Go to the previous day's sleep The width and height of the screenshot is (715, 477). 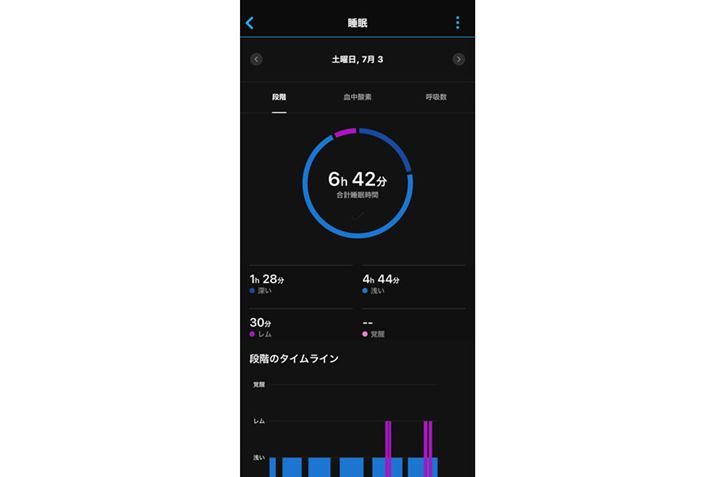pos(257,59)
